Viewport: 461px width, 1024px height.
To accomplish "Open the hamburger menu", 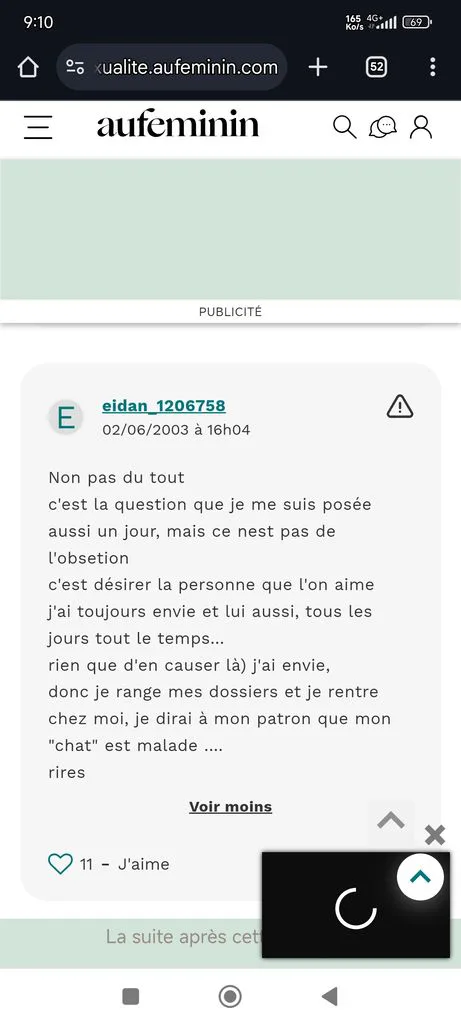I will (38, 127).
